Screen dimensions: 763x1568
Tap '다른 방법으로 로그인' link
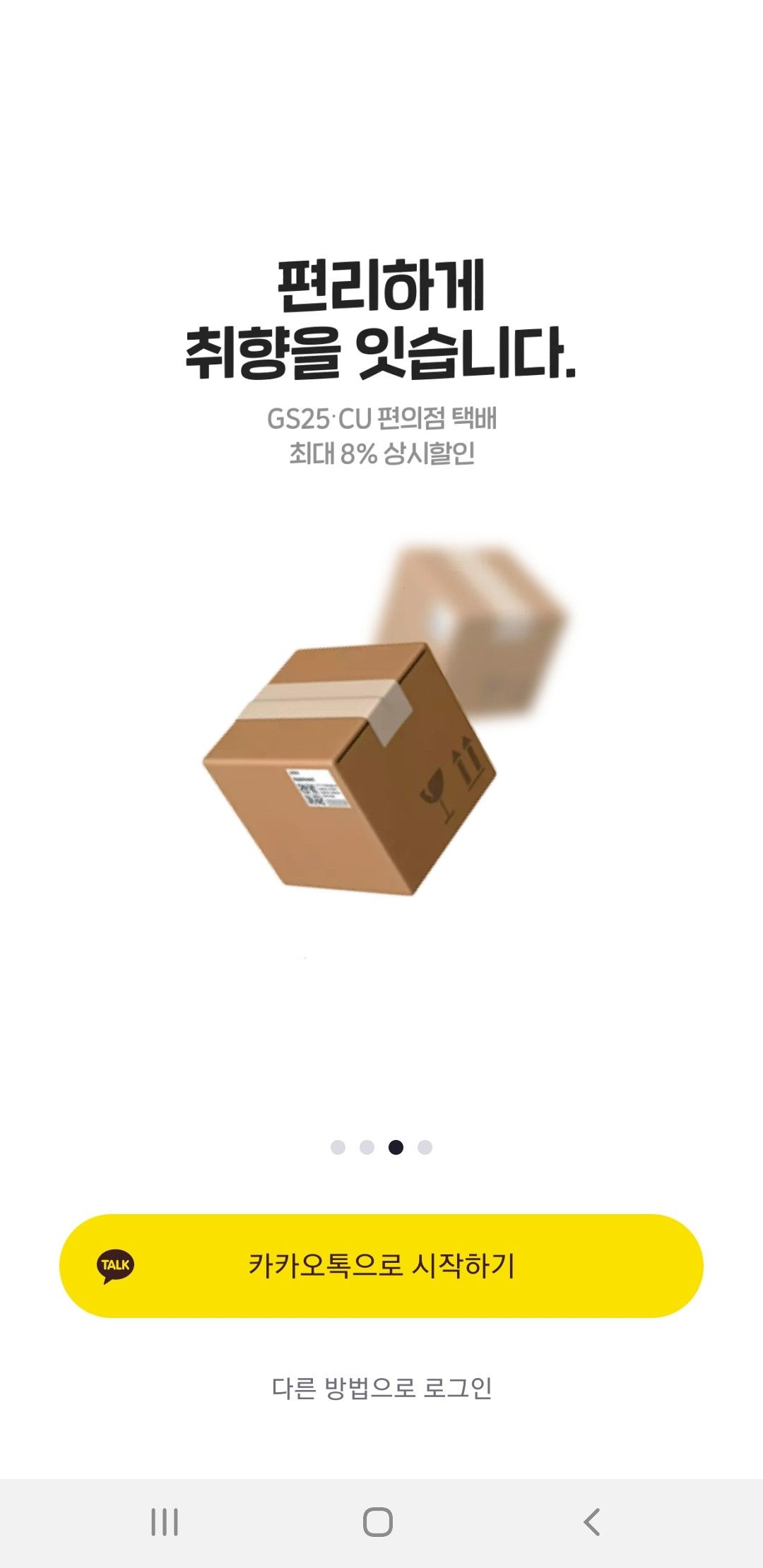(381, 1388)
